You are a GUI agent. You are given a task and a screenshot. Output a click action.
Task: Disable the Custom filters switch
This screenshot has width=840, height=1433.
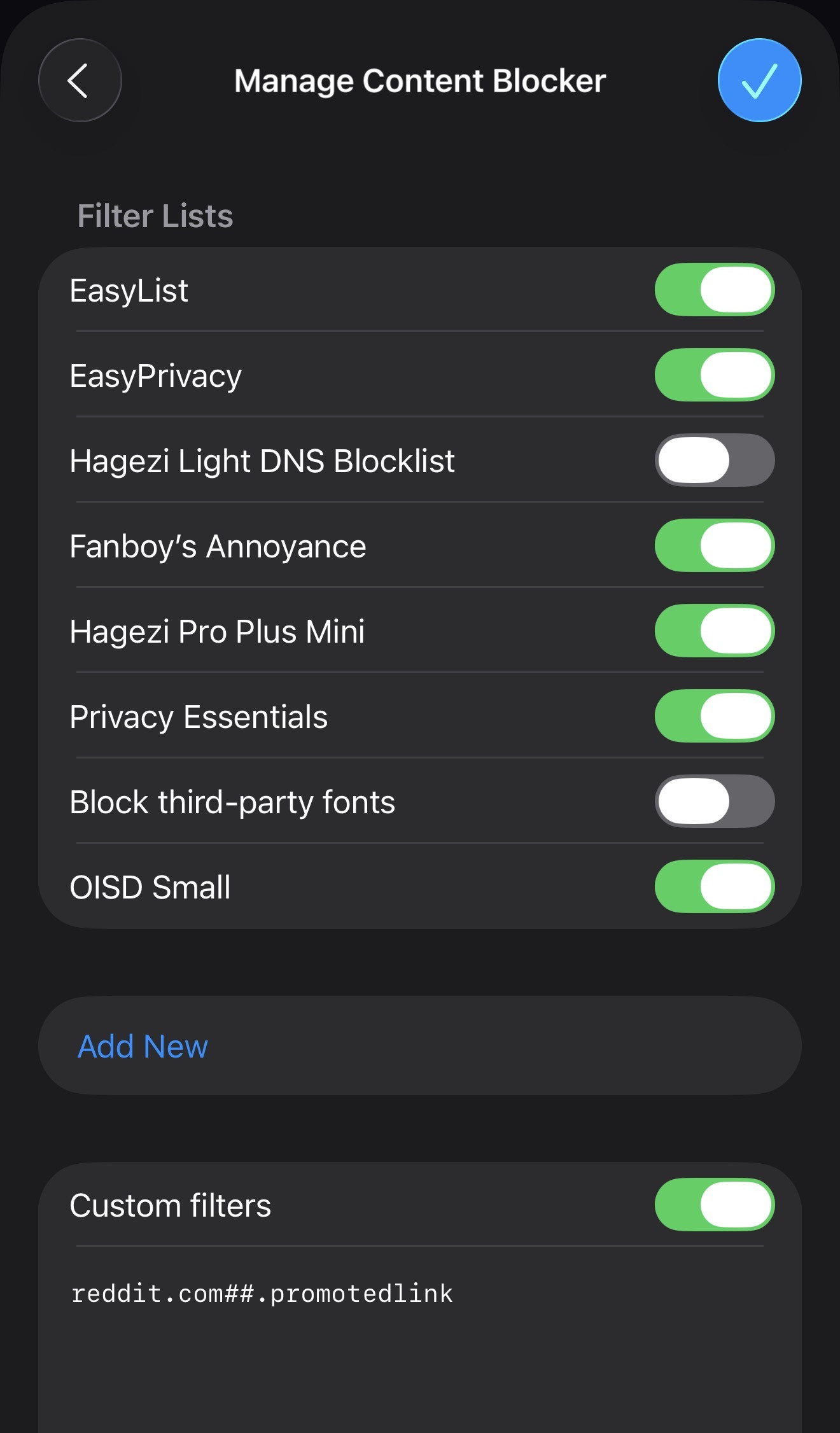714,1205
